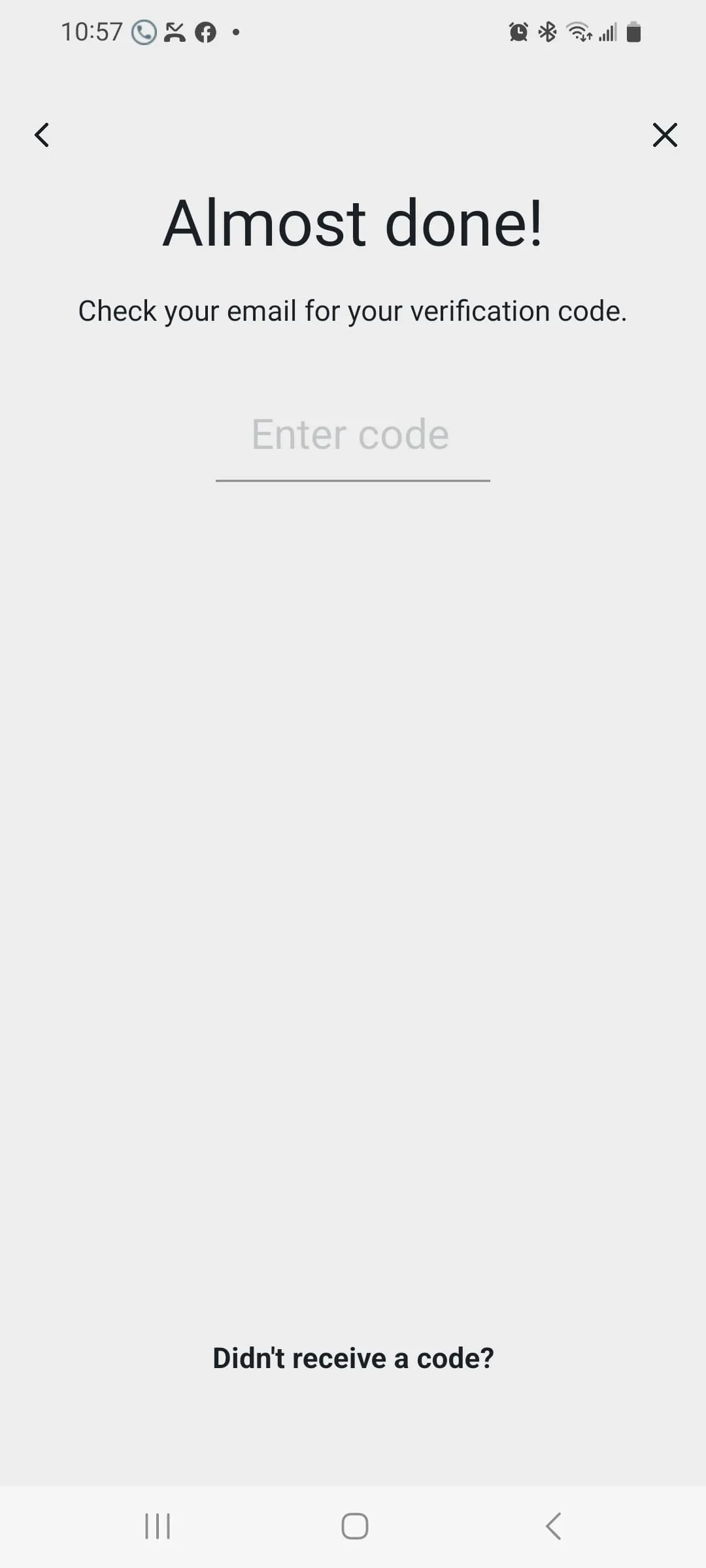Open recent apps from the navigation bar
Screen dimensions: 706x1568
click(158, 1526)
